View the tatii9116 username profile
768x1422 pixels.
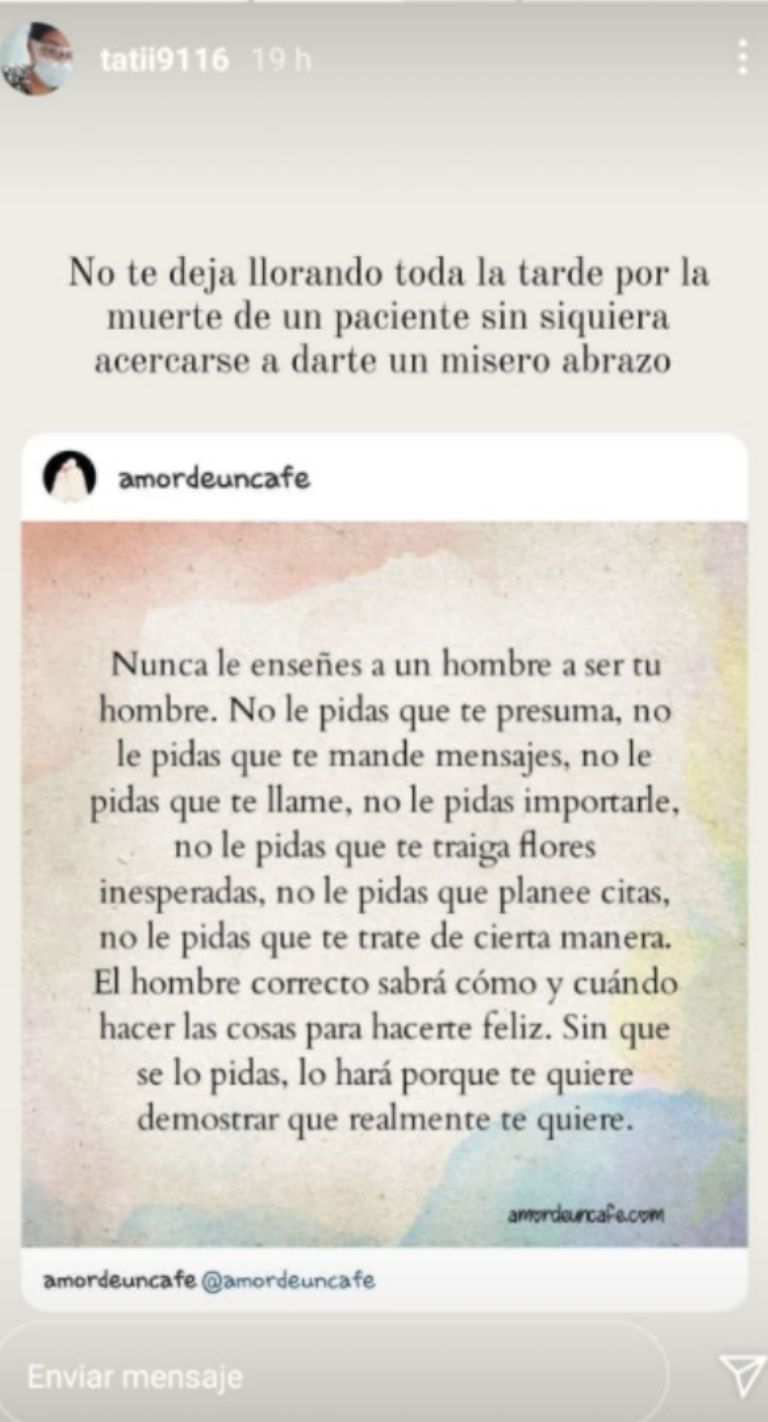click(x=164, y=60)
